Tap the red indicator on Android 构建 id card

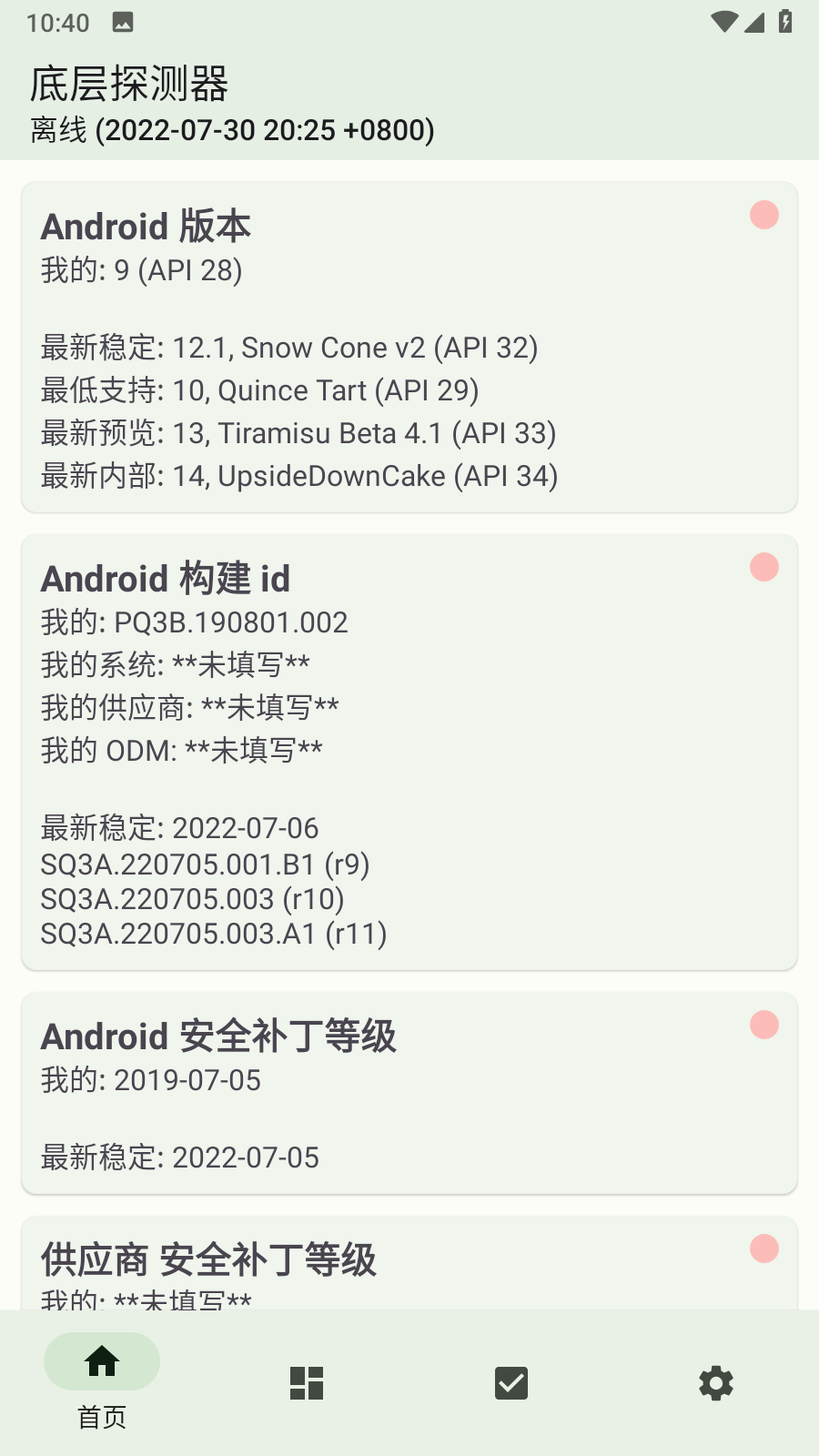click(764, 566)
